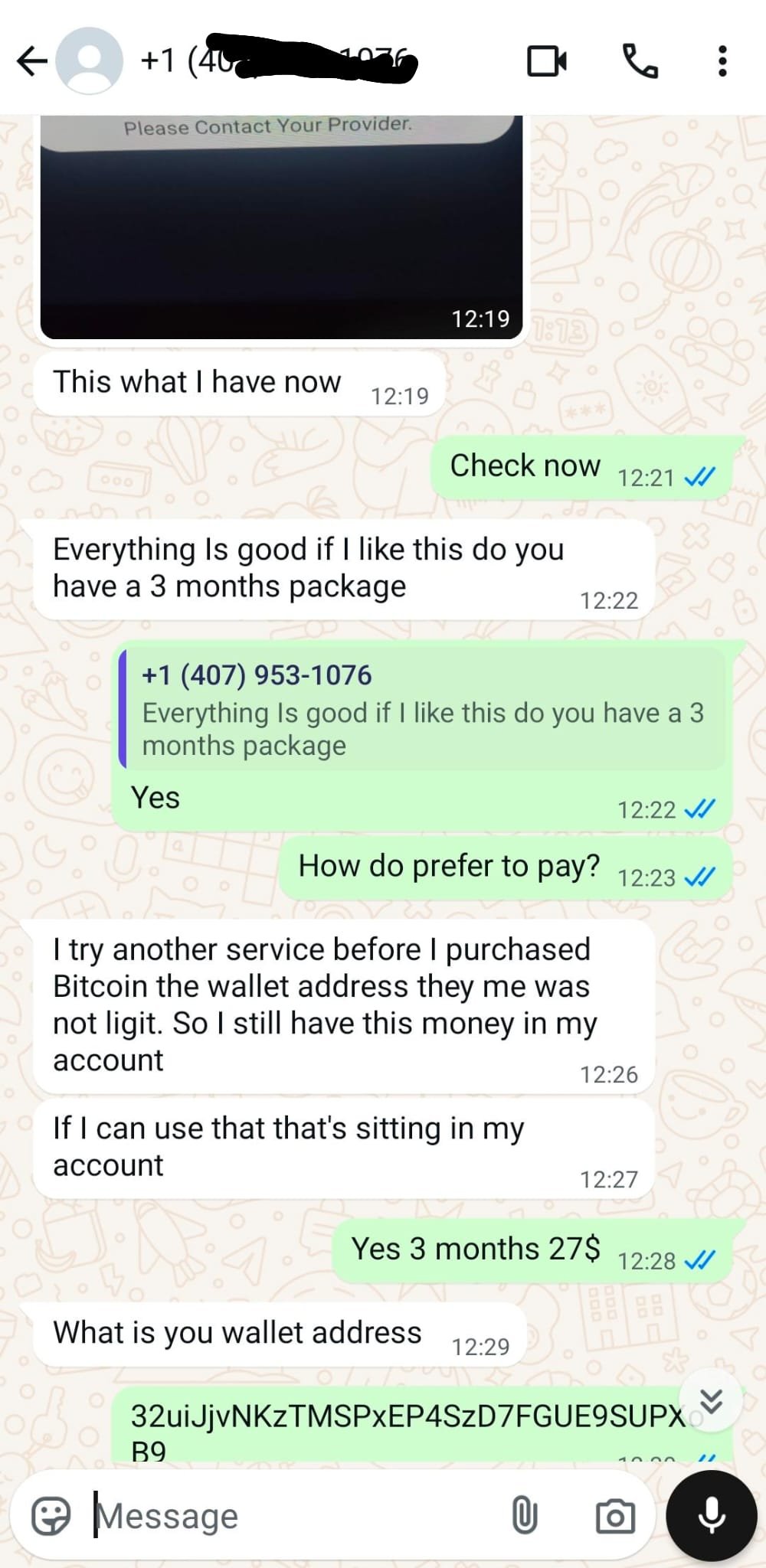Image resolution: width=766 pixels, height=1568 pixels.
Task: Open the camera from the message bar
Action: (615, 1515)
